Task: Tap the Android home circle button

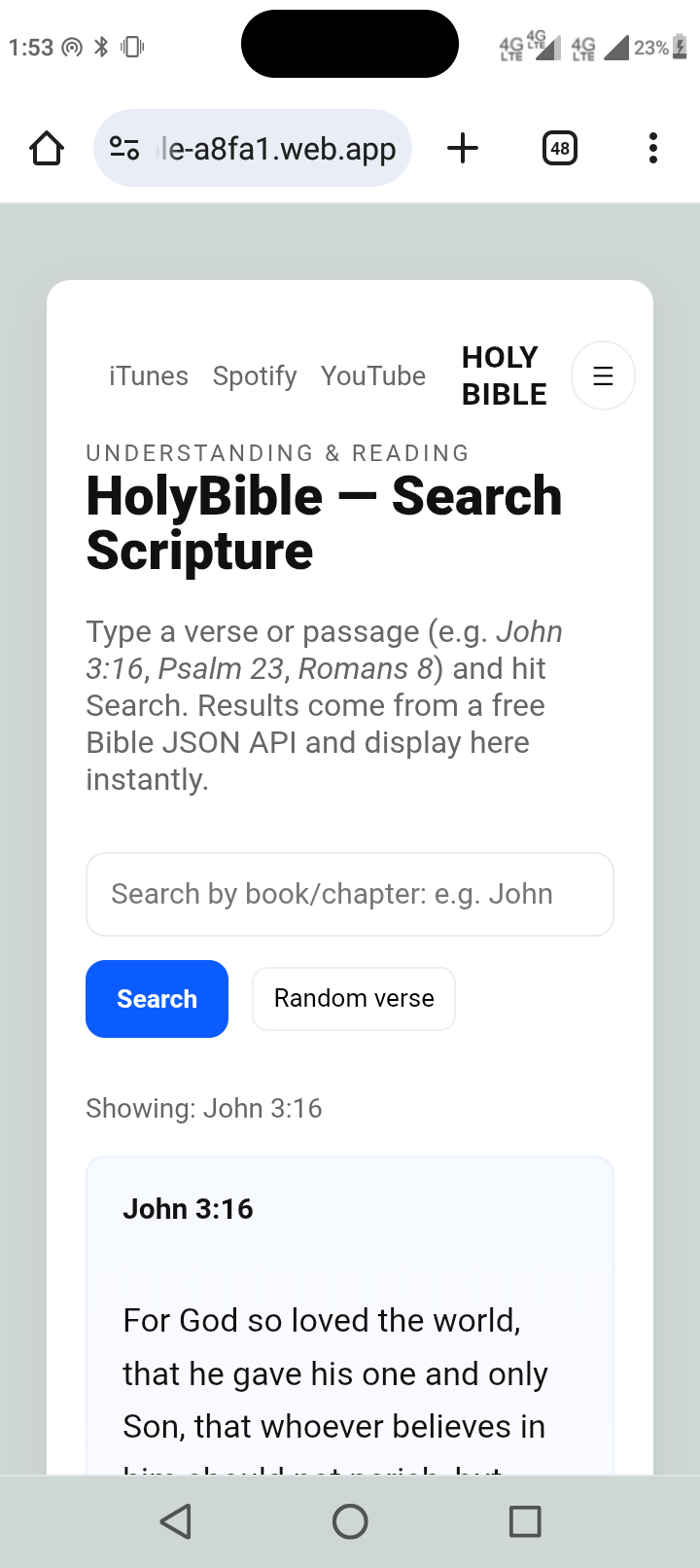Action: (350, 1520)
